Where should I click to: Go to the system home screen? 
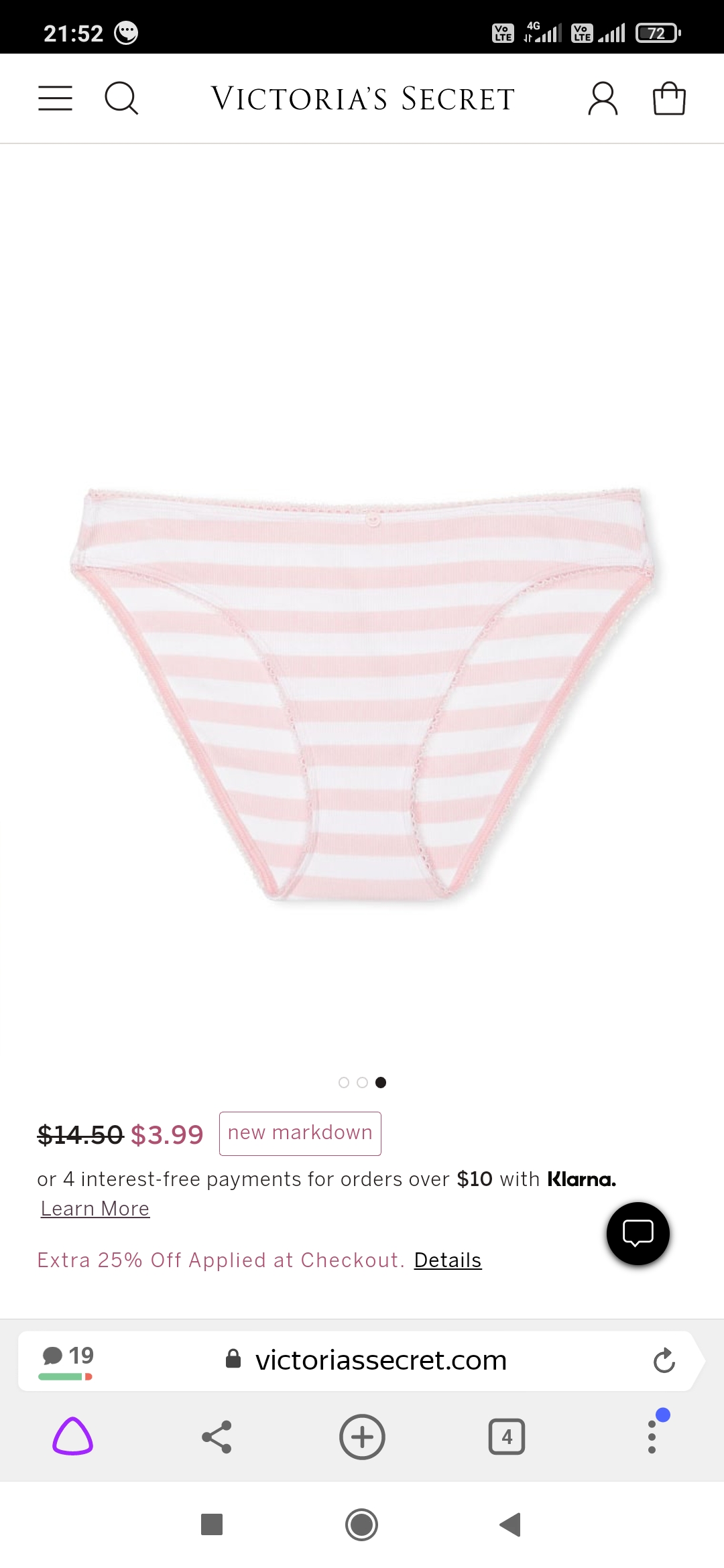click(x=362, y=1524)
